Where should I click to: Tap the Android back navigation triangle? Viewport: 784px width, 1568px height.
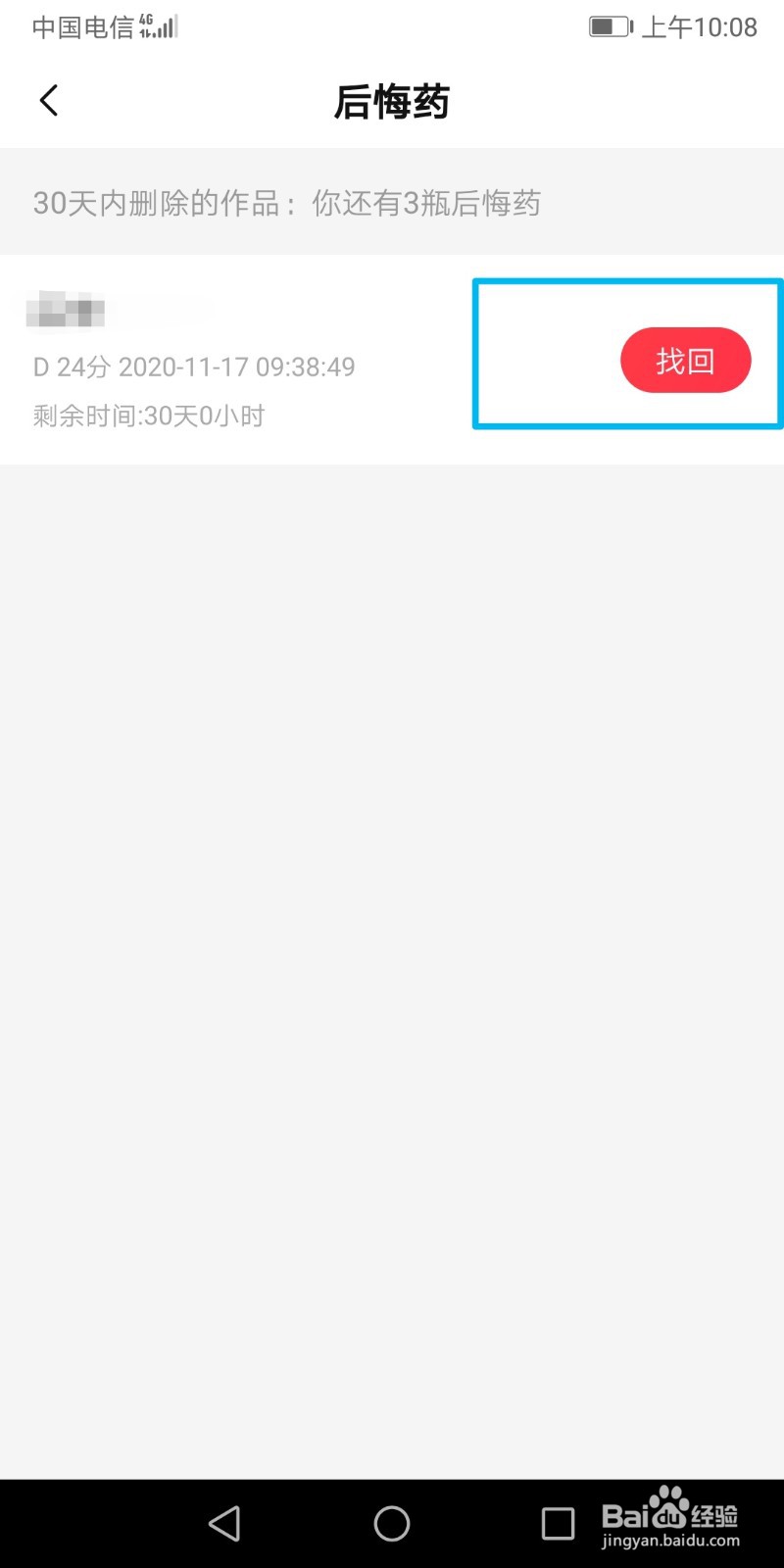point(224,1523)
